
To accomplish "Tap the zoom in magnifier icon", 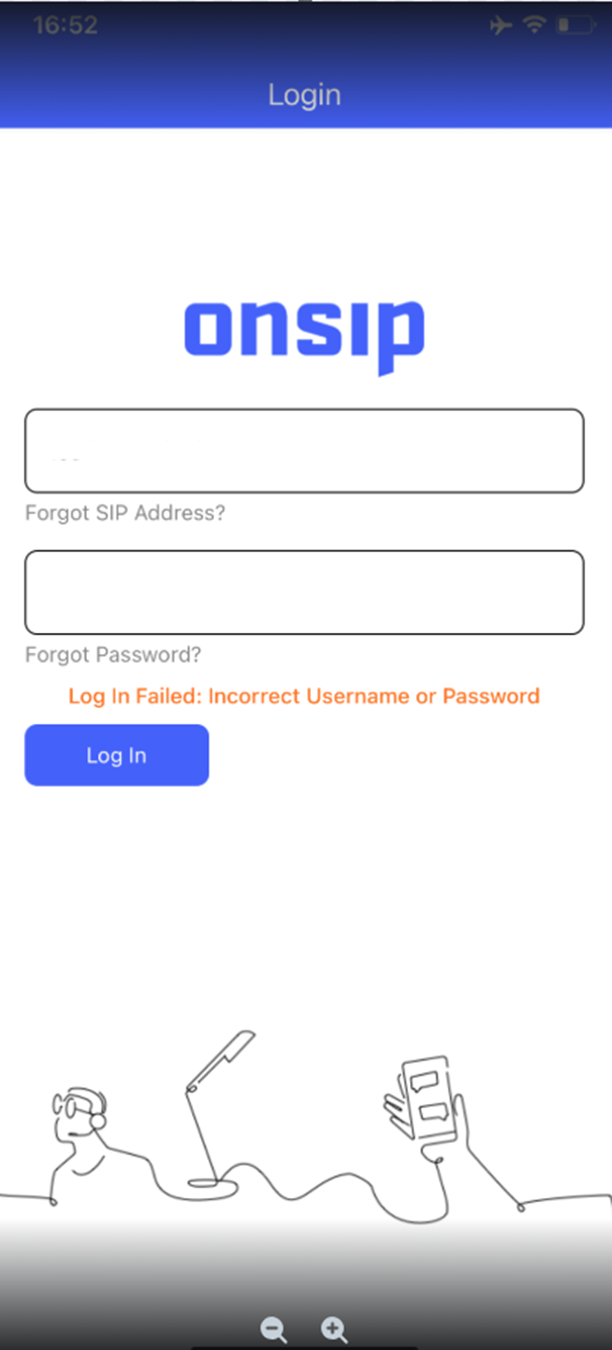I will [334, 1330].
